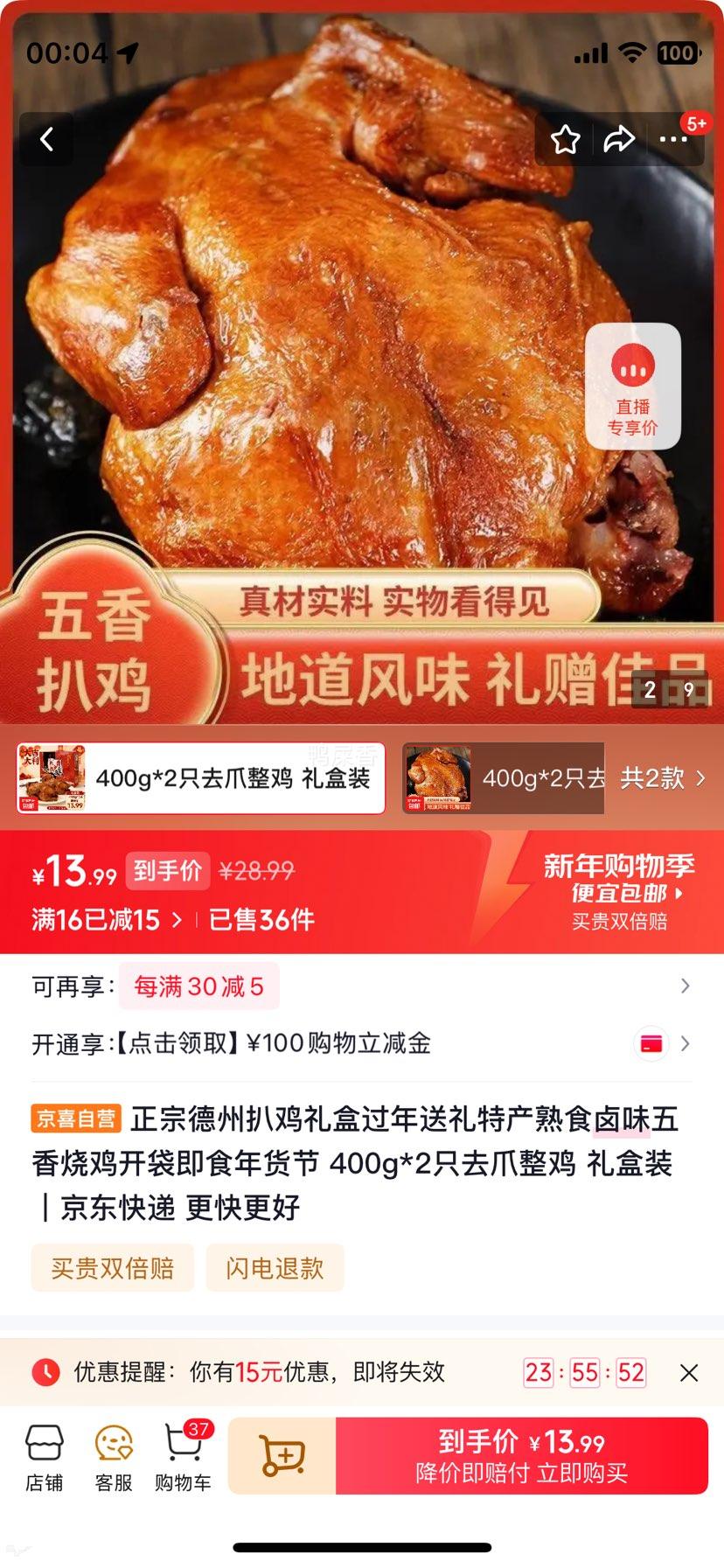Tap the back arrow at top left
Viewport: 724px width, 1568px height.
coord(45,138)
